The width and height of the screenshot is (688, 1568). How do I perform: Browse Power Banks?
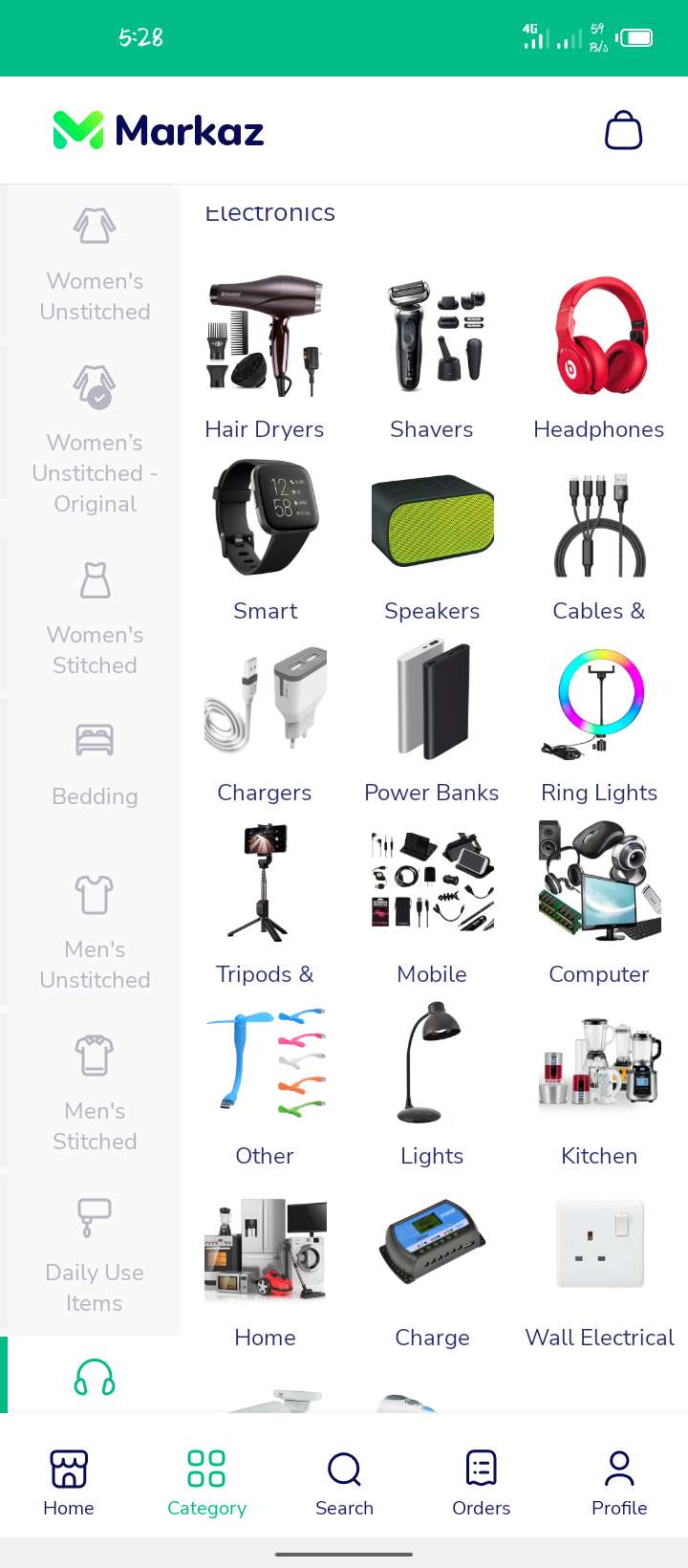[432, 719]
